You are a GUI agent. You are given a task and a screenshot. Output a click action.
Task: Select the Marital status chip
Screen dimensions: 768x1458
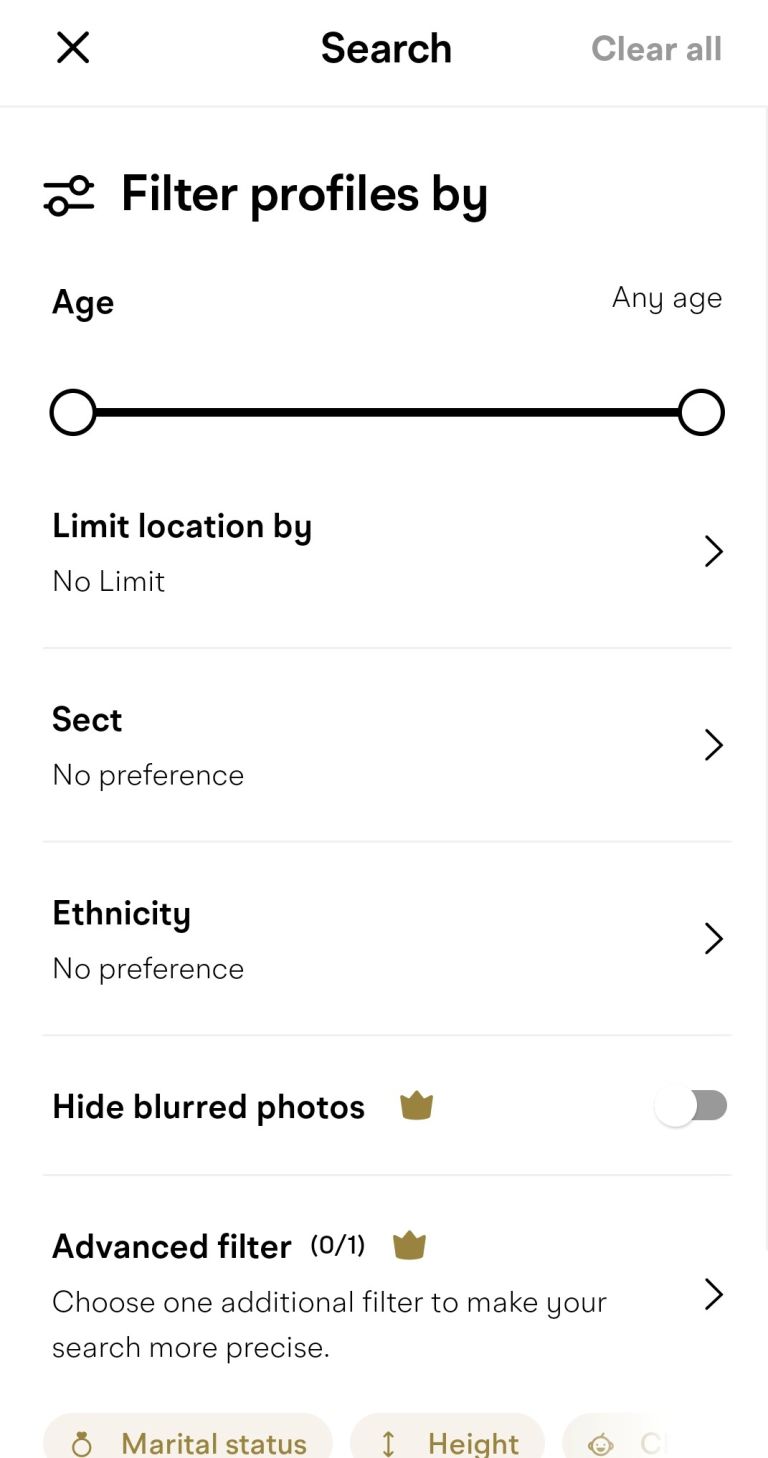(x=188, y=1442)
